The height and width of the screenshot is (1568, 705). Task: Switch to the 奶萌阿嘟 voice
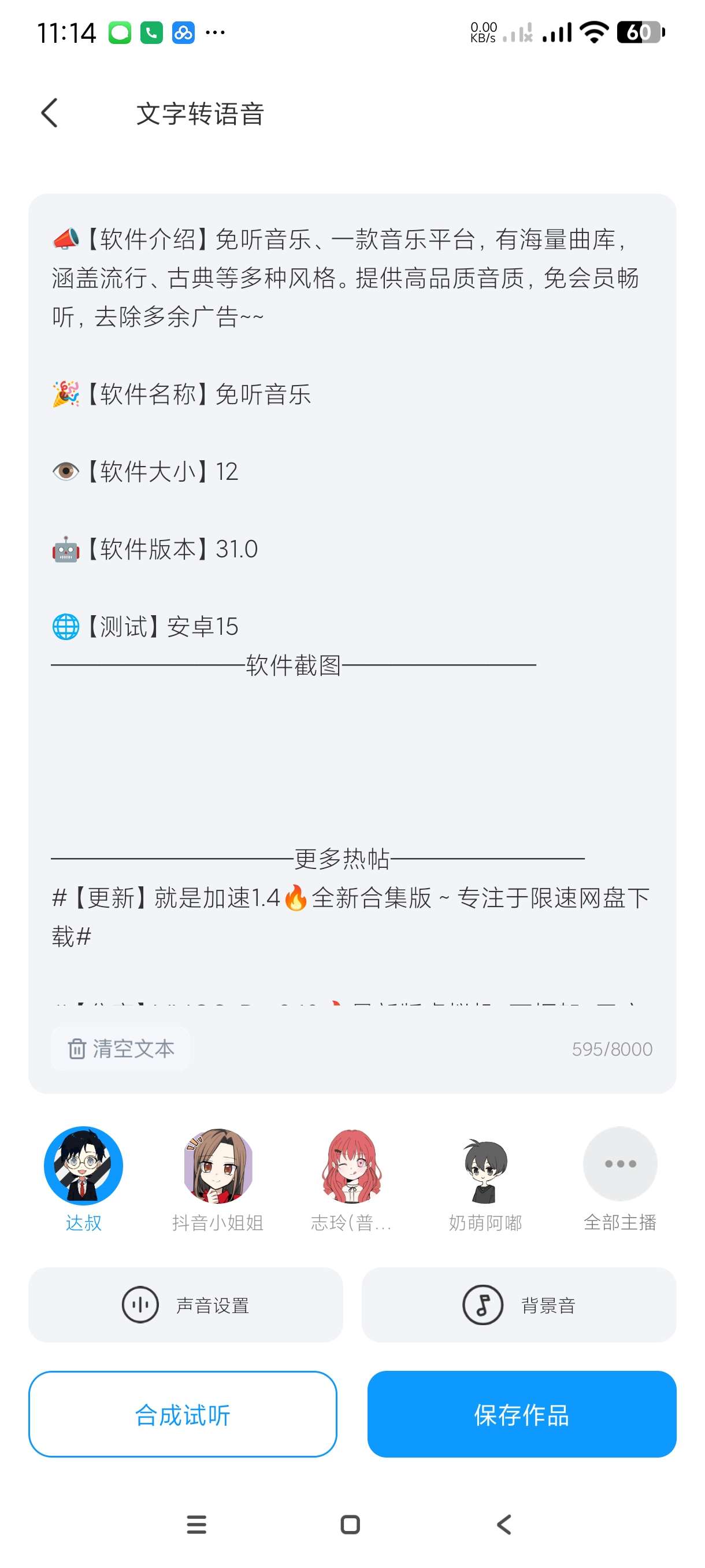pyautogui.click(x=485, y=1166)
